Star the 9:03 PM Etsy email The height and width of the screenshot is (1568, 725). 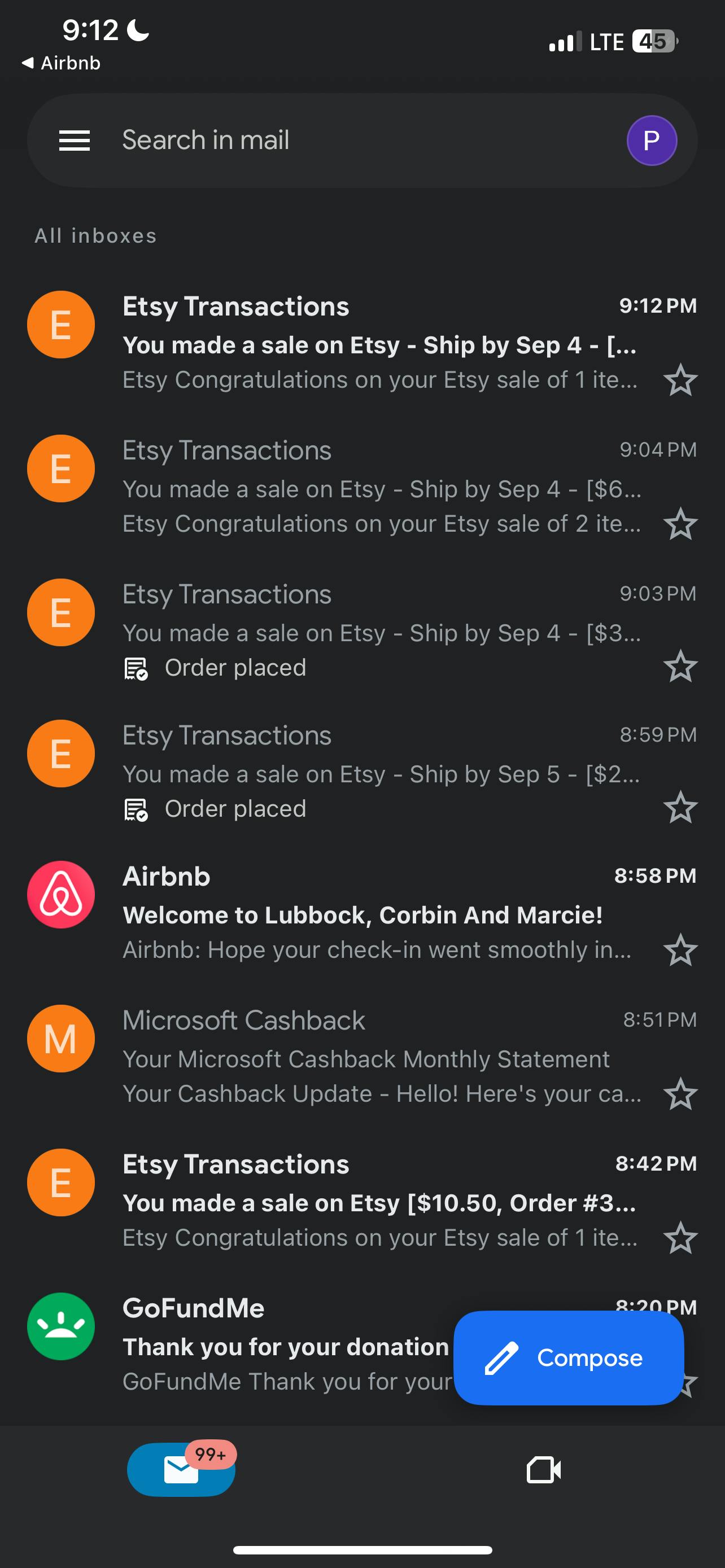coord(680,667)
